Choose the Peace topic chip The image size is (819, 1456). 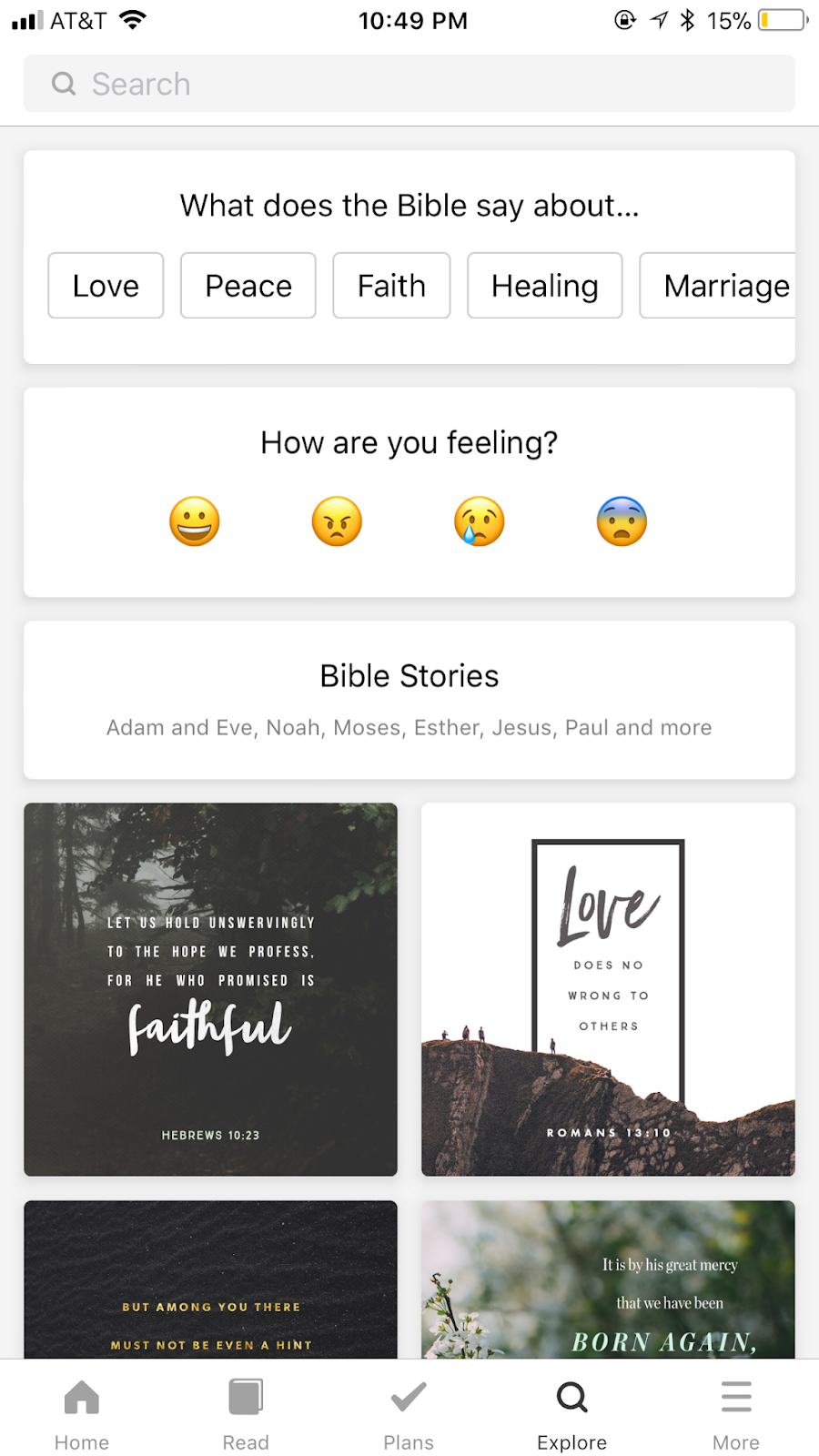tap(248, 286)
